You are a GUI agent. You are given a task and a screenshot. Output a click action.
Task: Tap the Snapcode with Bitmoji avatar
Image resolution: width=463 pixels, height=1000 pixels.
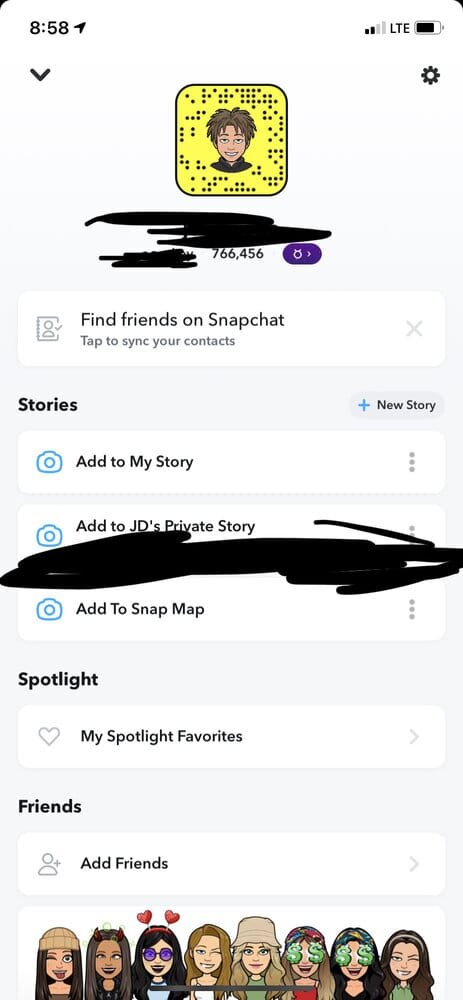click(x=232, y=140)
